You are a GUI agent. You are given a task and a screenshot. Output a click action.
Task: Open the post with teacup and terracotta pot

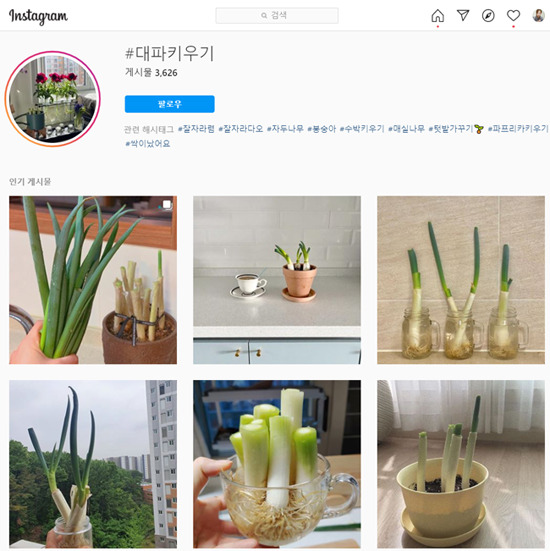(x=277, y=280)
